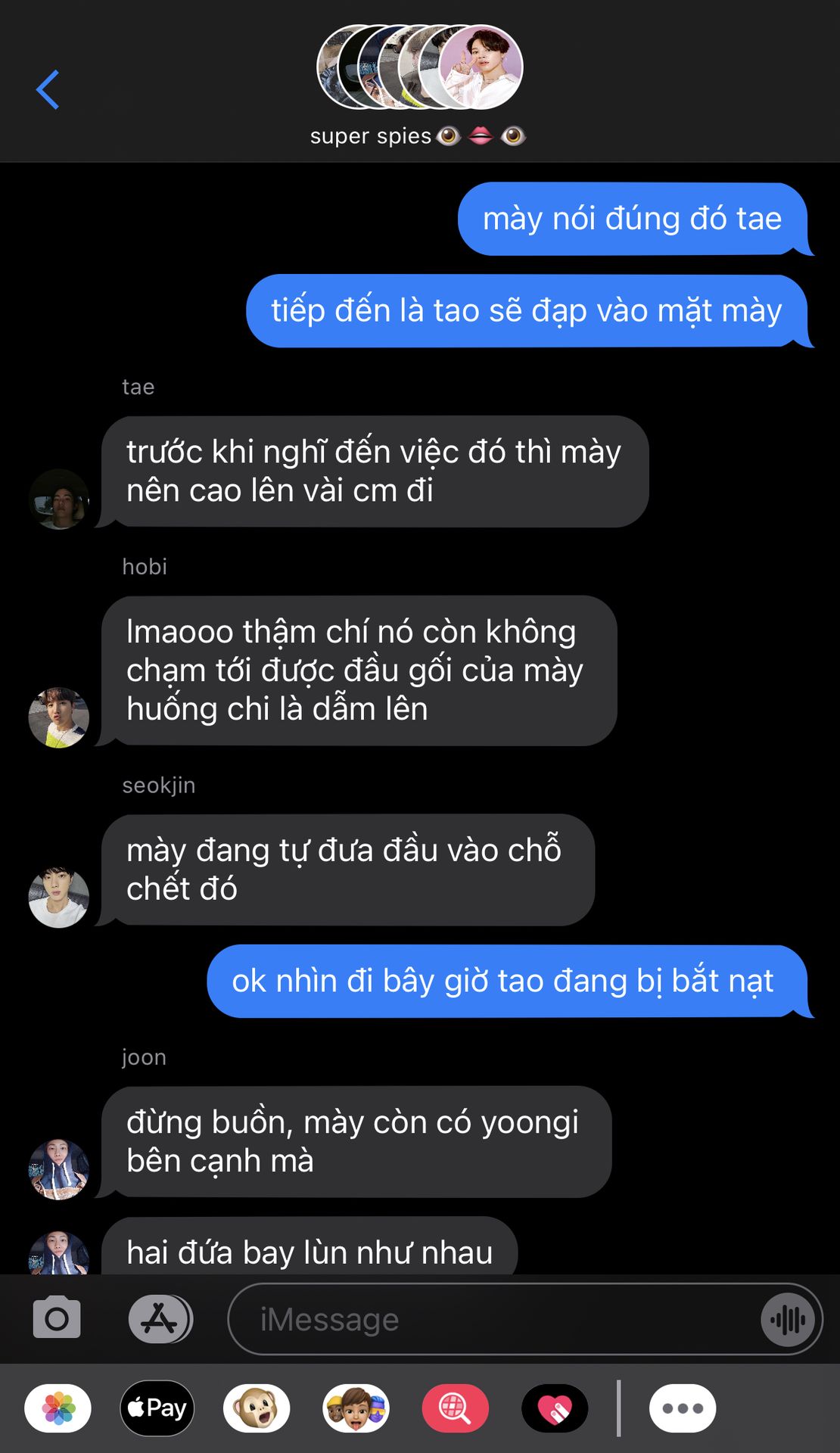840x1453 pixels.
Task: Tap joon's avatar beside the yoongi message
Action: [x=59, y=1169]
